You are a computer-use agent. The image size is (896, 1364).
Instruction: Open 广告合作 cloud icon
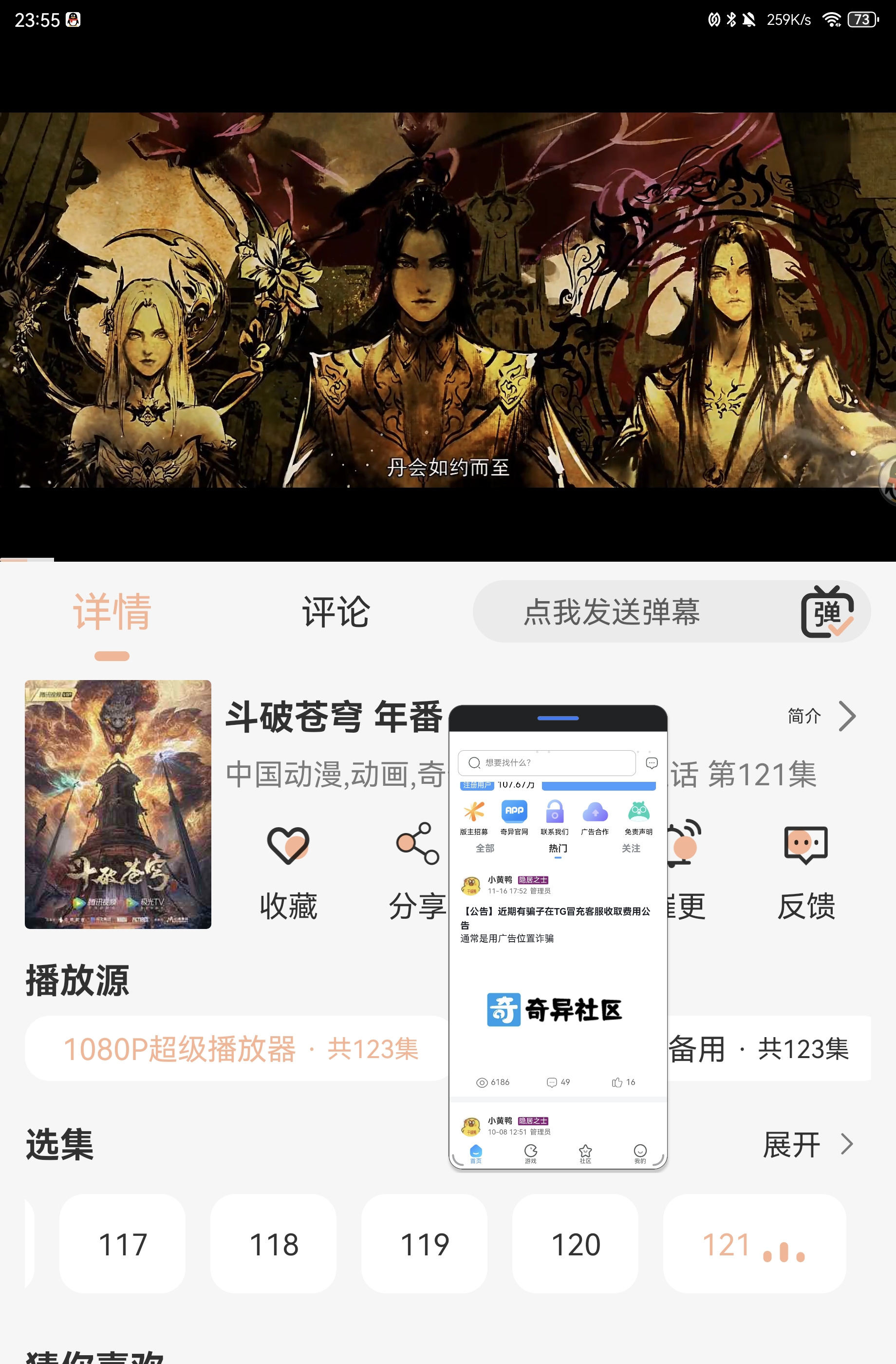(x=595, y=811)
